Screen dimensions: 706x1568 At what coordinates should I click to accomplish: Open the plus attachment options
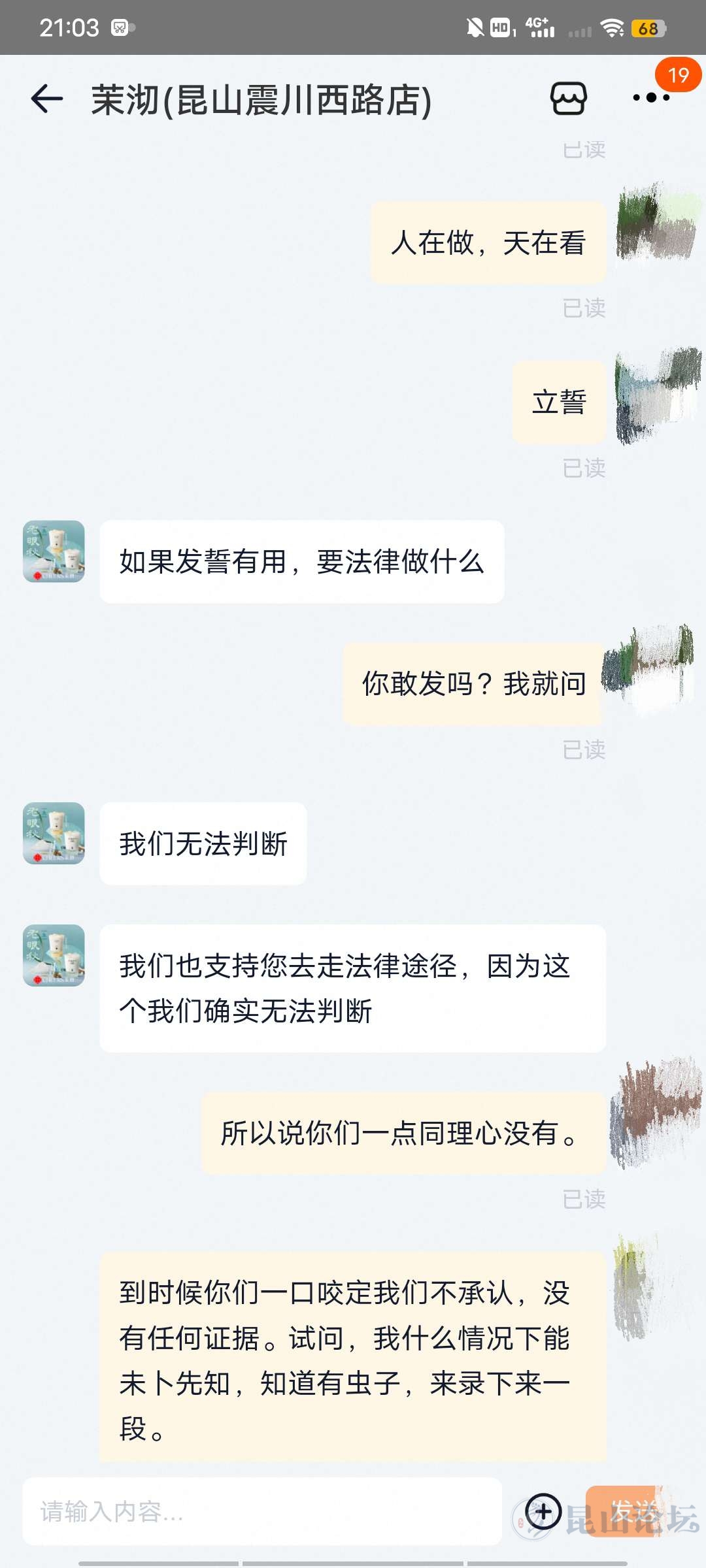tap(543, 1511)
